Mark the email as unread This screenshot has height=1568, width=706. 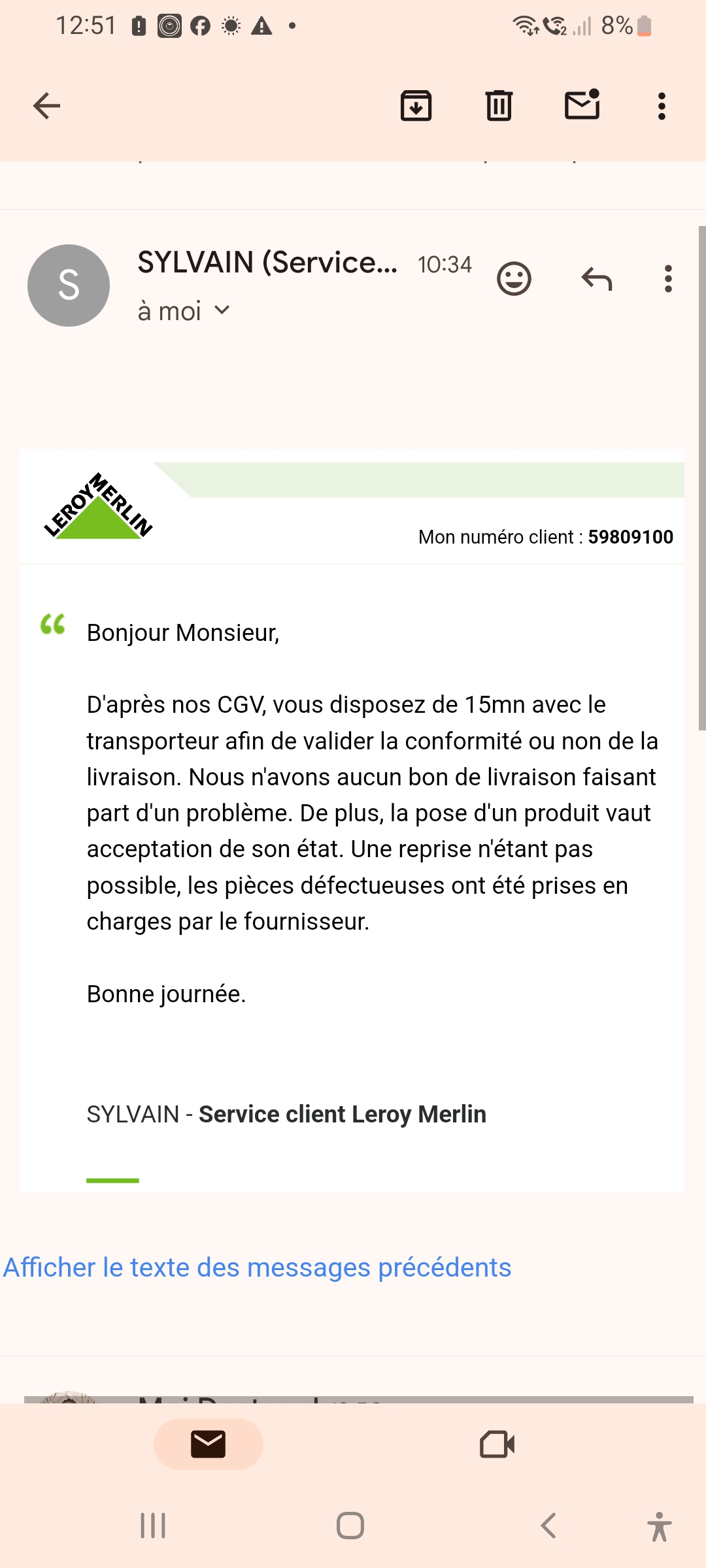click(582, 106)
